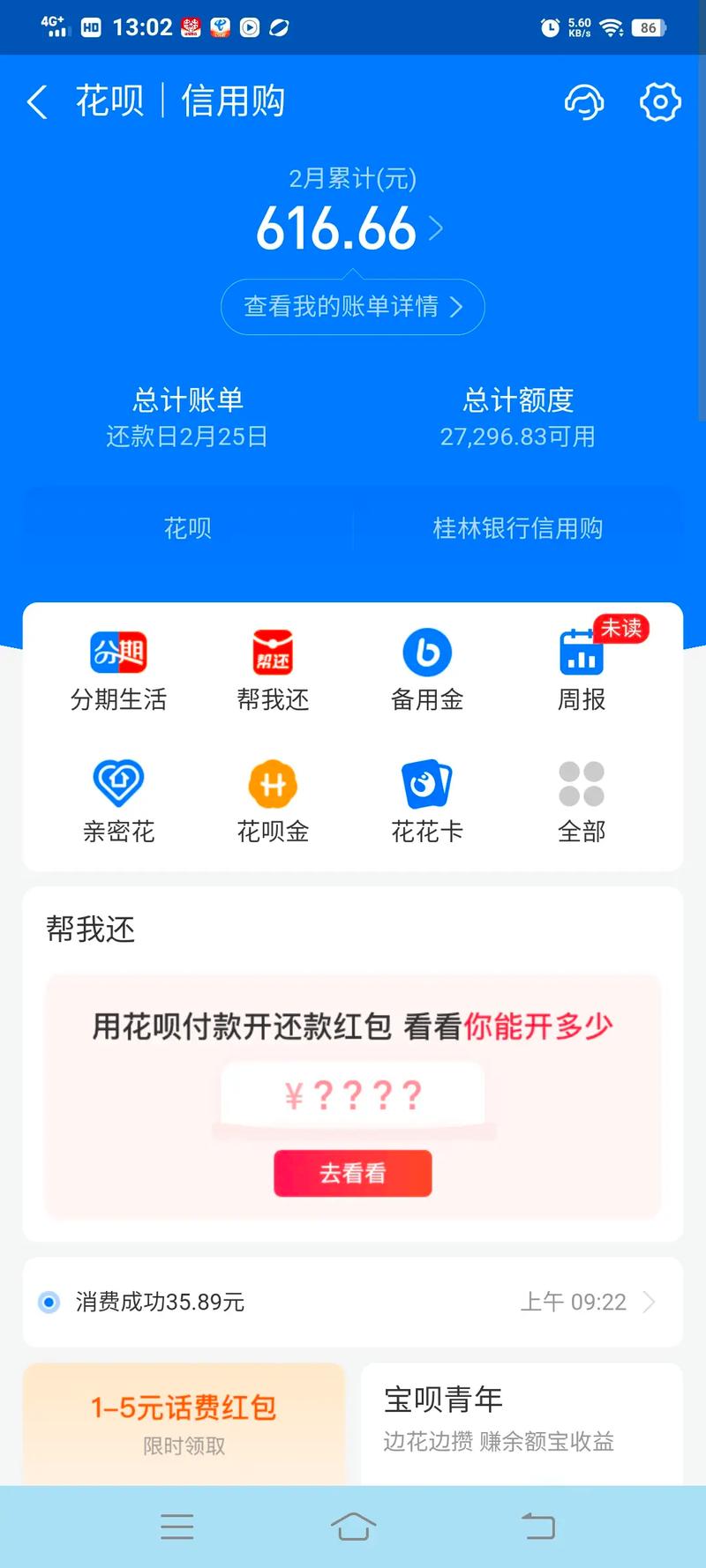Open 花花卡
Image resolution: width=706 pixels, height=1568 pixels.
coord(427,801)
